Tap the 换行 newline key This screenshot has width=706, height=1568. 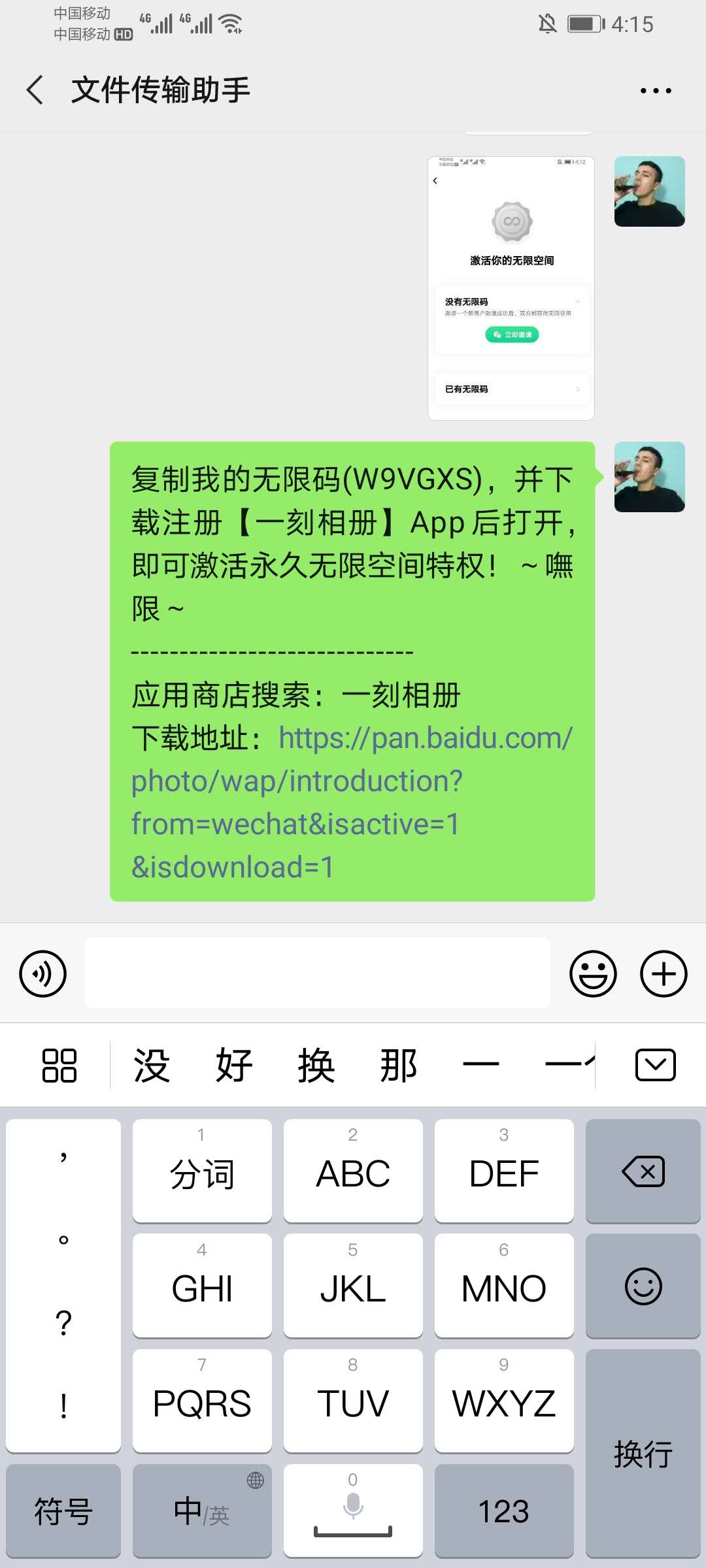point(643,1454)
